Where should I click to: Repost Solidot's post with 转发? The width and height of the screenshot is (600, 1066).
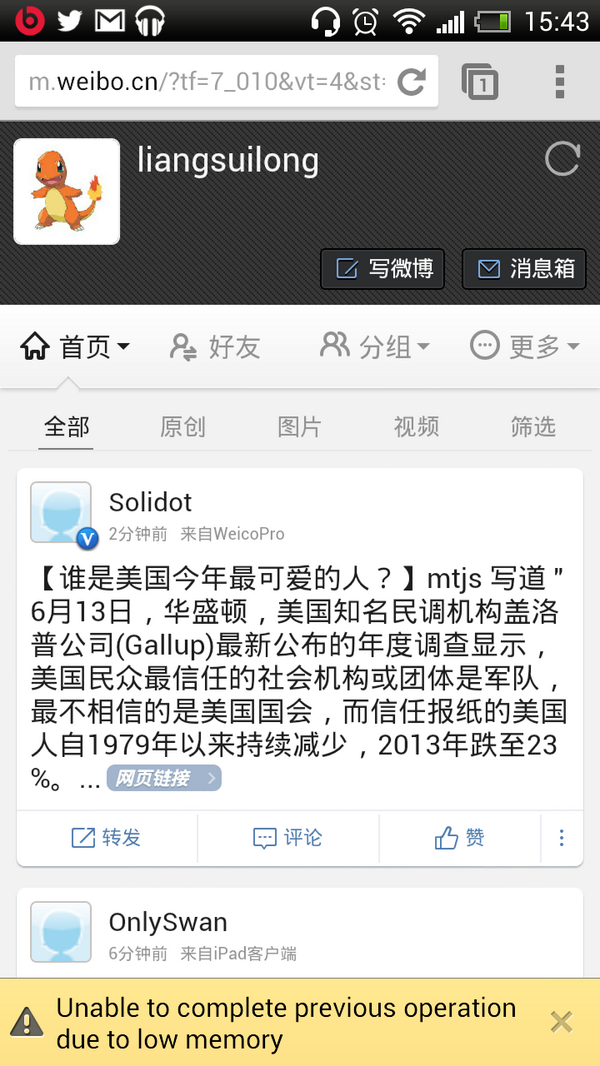107,838
